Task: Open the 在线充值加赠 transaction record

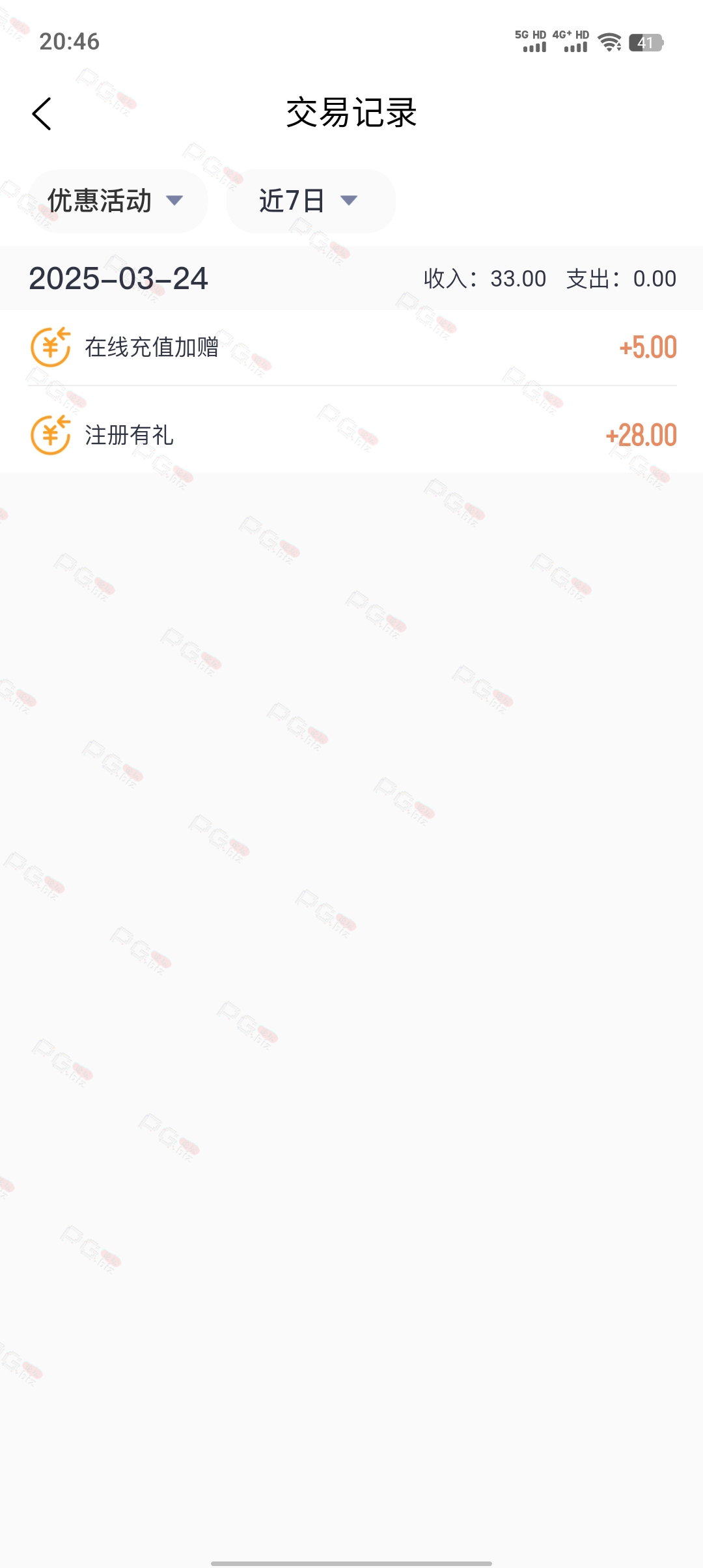Action: point(351,348)
